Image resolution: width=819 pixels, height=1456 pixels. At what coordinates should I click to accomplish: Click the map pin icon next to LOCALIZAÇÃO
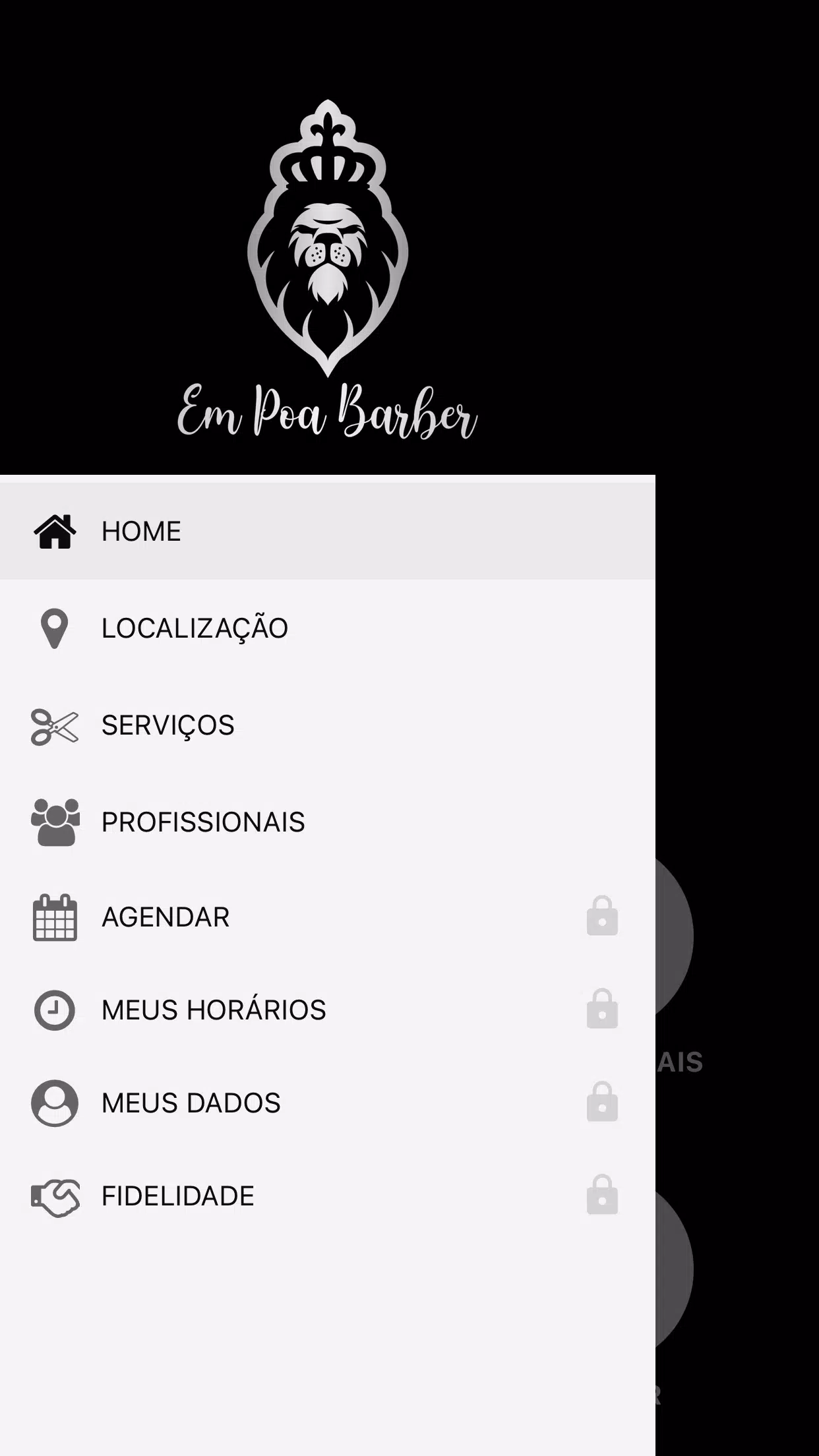pyautogui.click(x=55, y=628)
